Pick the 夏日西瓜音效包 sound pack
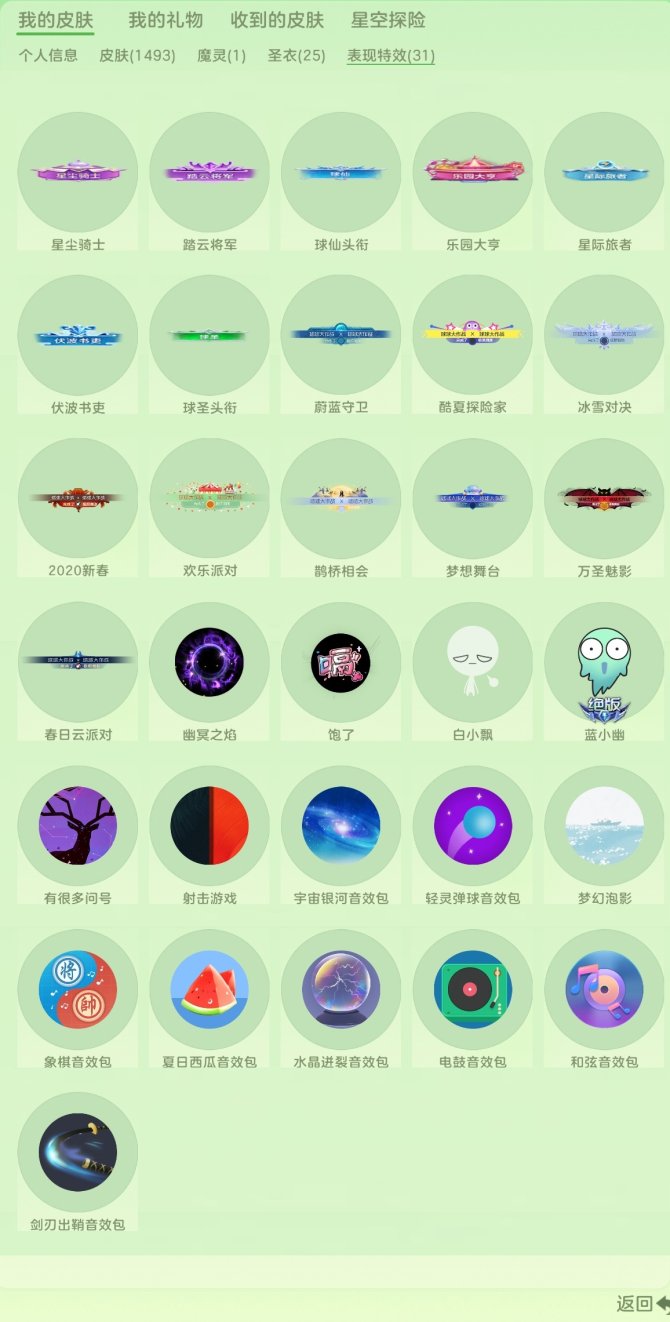 [x=209, y=989]
